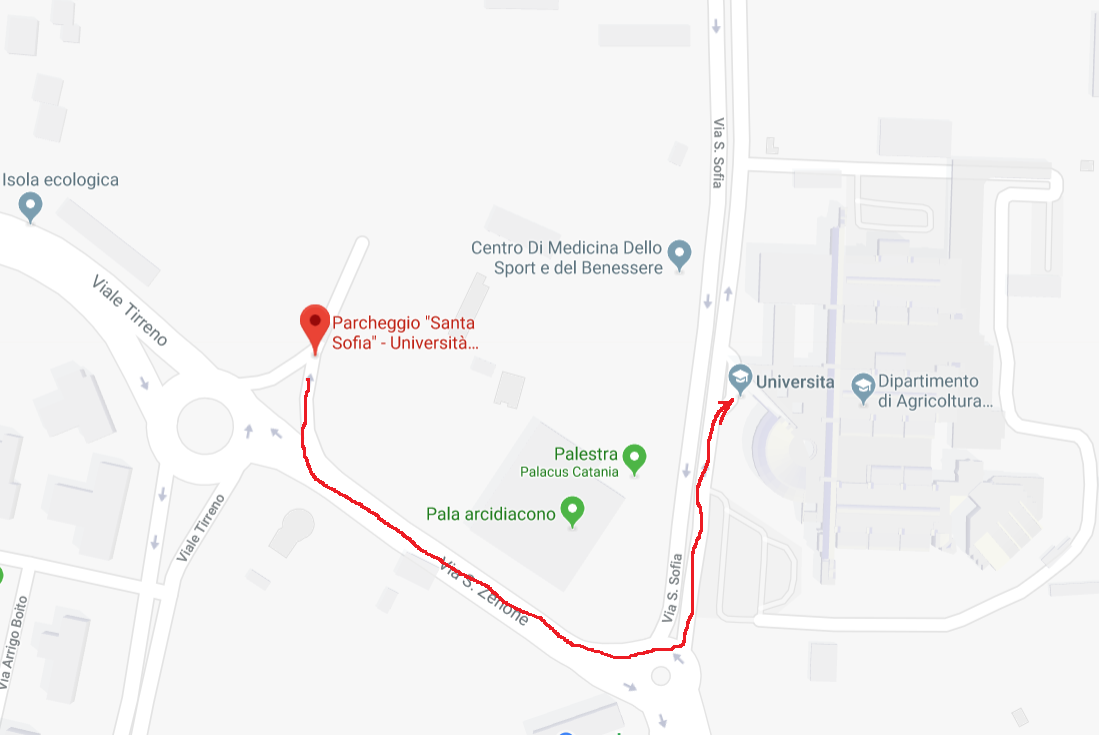Select the red Parcheggio "Santa Sofia" pin
This screenshot has height=735, width=1099.
(x=315, y=327)
